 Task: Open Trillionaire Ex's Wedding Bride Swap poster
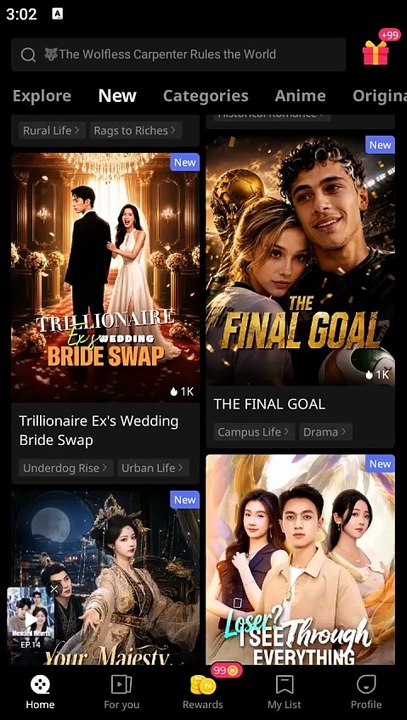pos(105,278)
